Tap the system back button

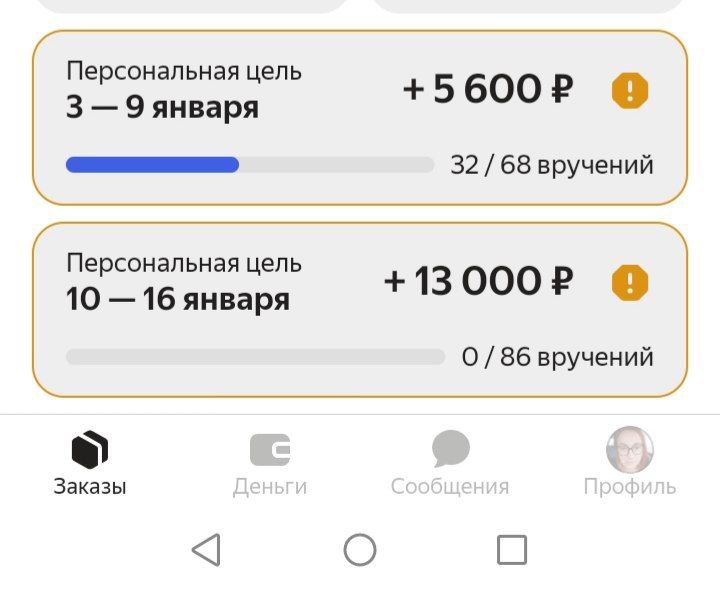[206, 549]
